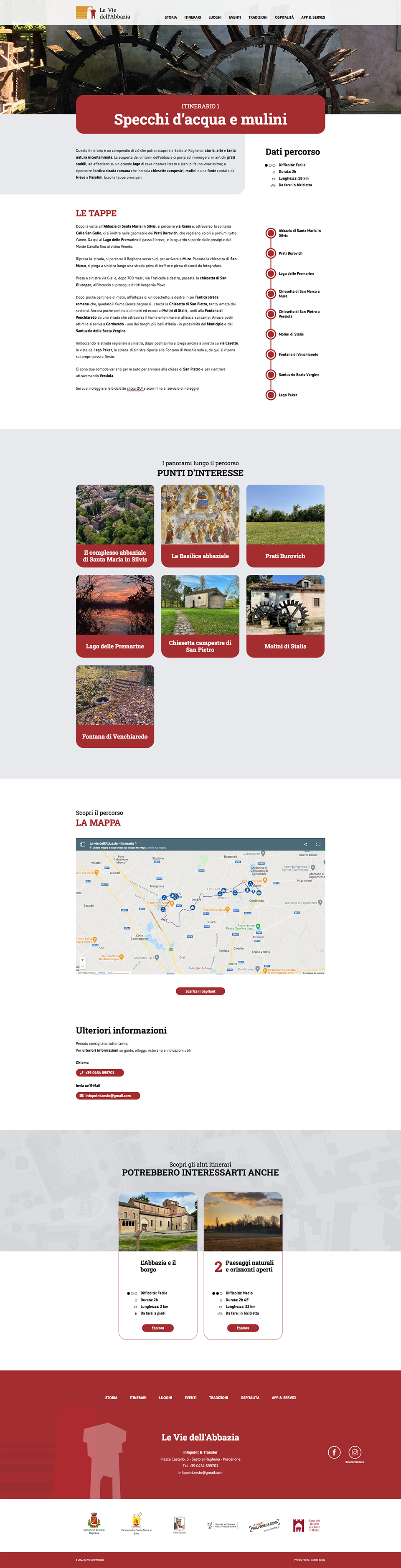Open the Molini di Stalis card

point(285,615)
